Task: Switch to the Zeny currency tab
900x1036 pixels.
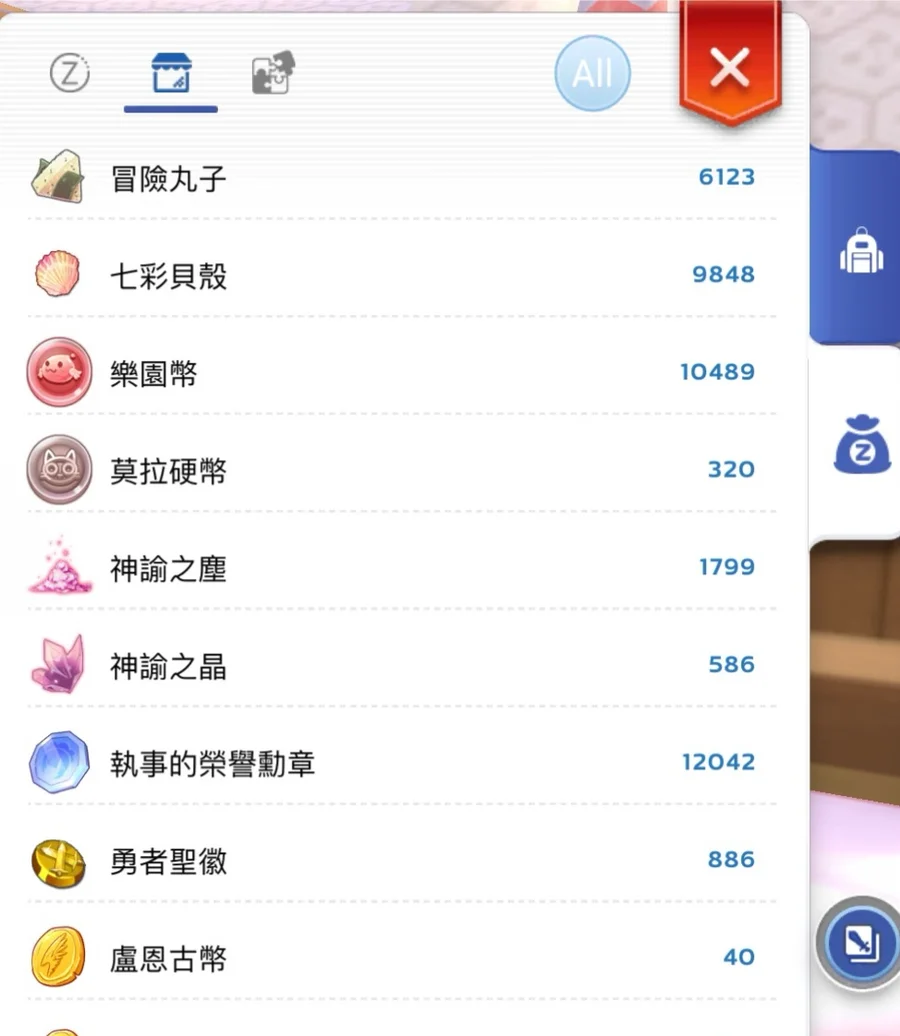Action: [70, 73]
